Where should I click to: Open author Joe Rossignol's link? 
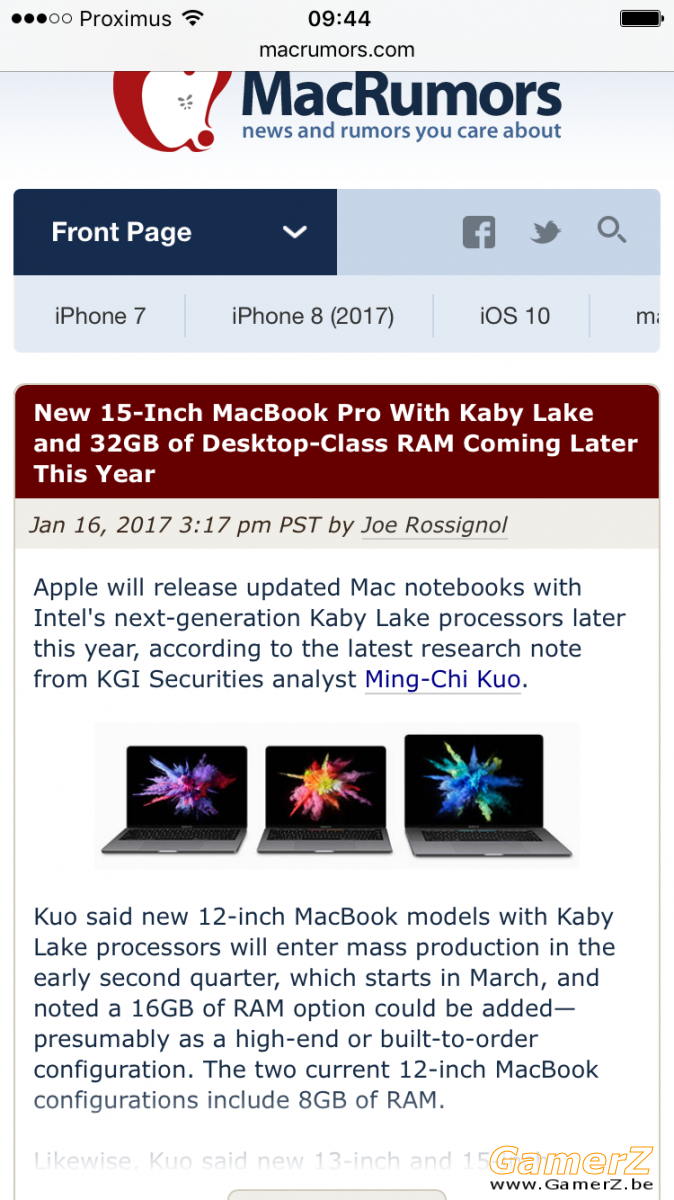tap(434, 525)
